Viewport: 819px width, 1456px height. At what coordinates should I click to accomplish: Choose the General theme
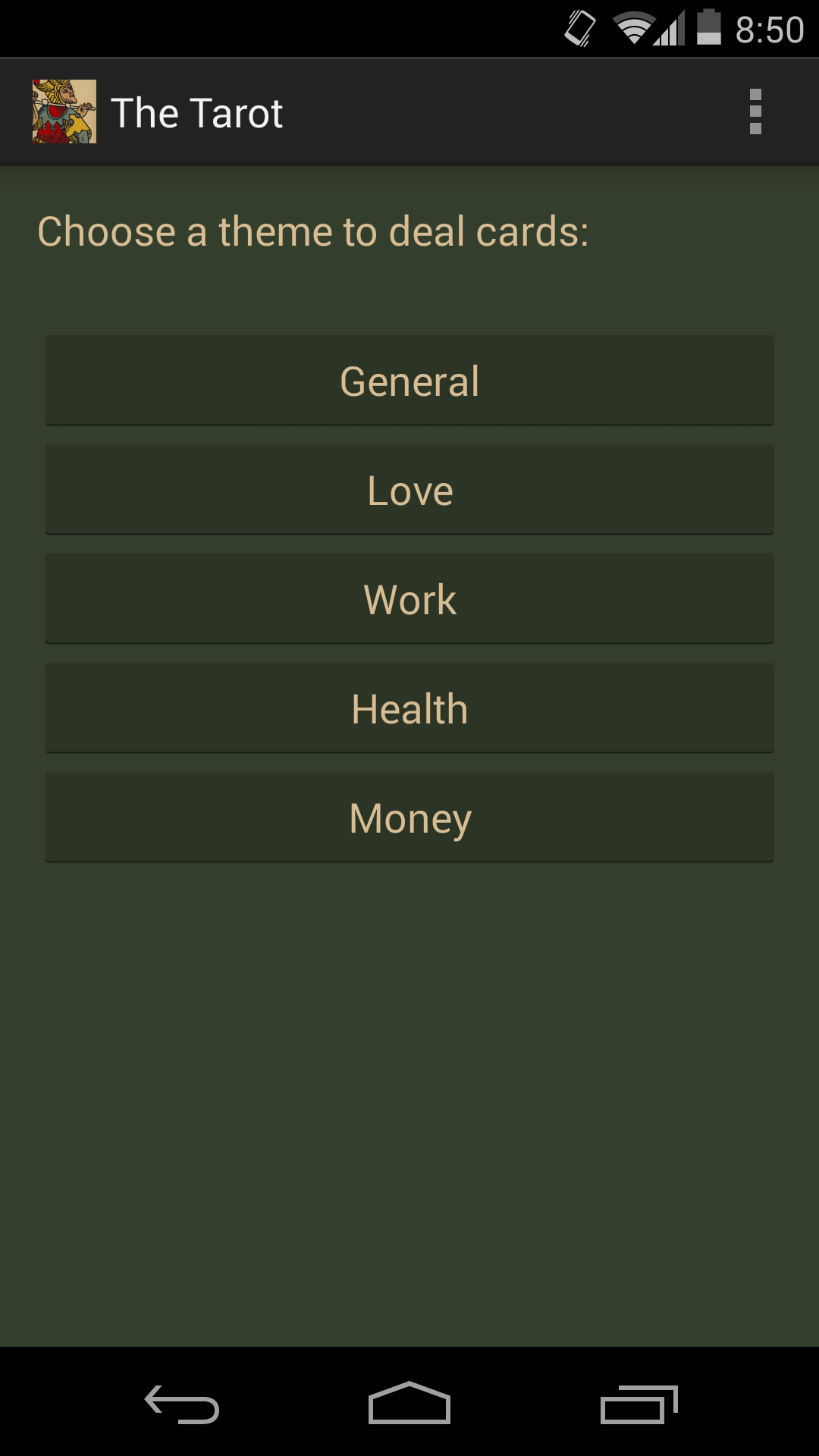[x=409, y=381]
